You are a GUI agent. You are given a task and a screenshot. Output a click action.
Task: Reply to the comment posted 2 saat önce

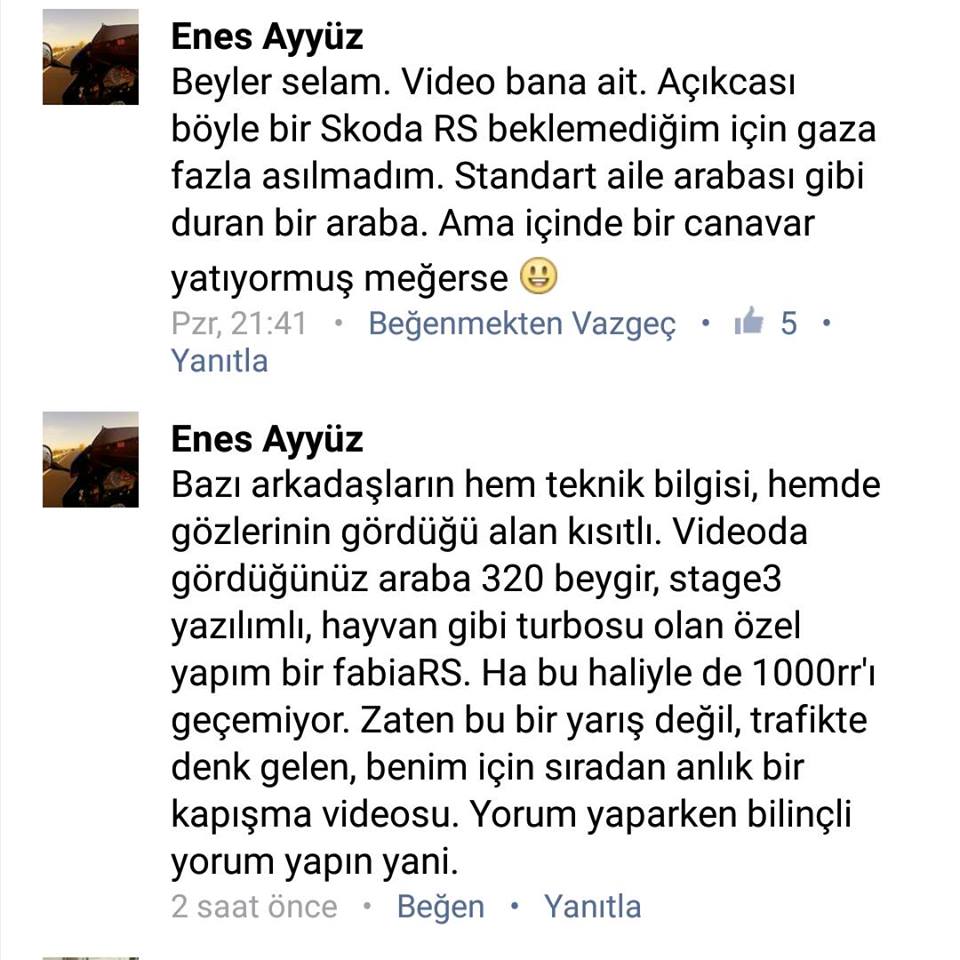click(x=592, y=907)
